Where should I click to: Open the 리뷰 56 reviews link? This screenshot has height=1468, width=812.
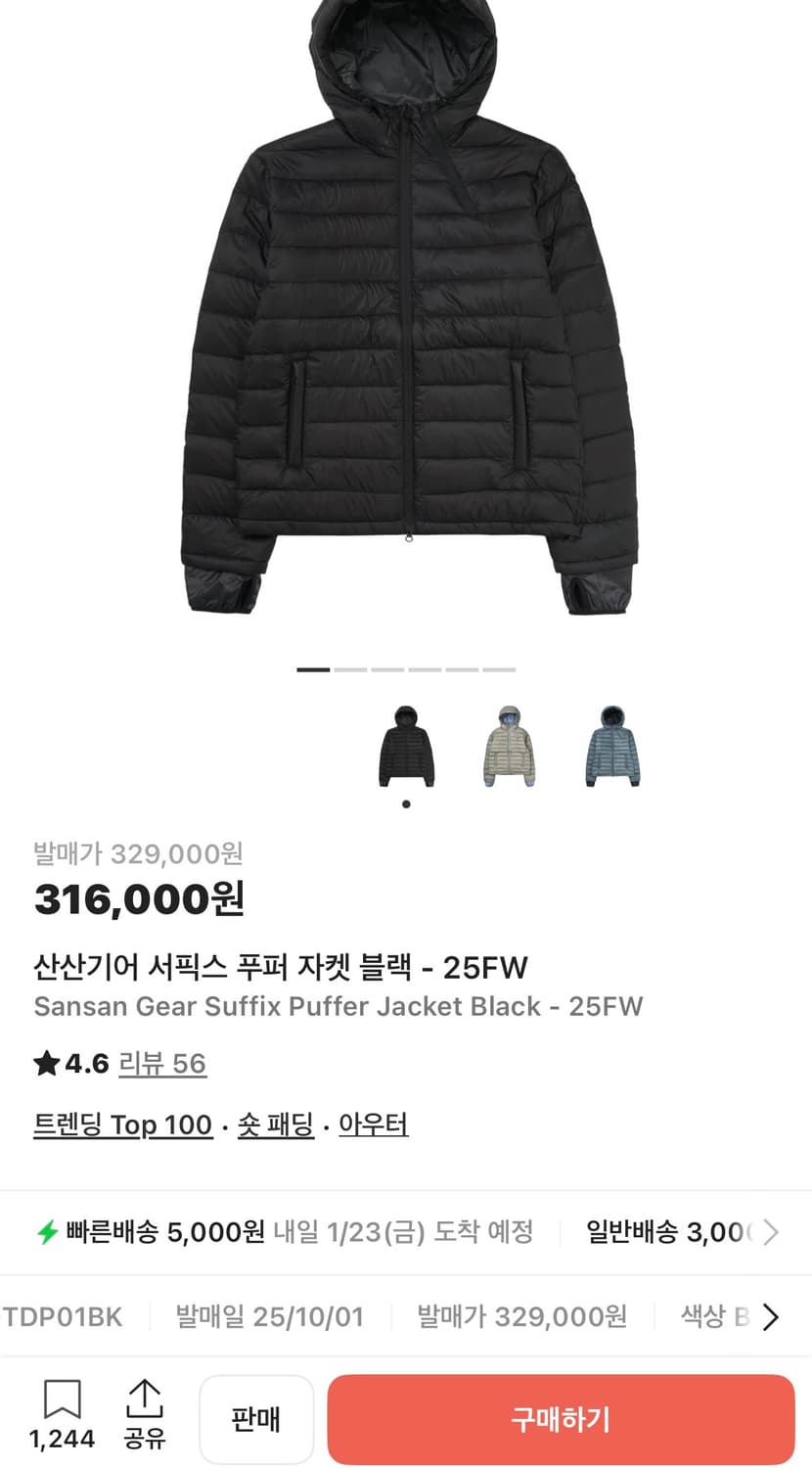pyautogui.click(x=164, y=1064)
